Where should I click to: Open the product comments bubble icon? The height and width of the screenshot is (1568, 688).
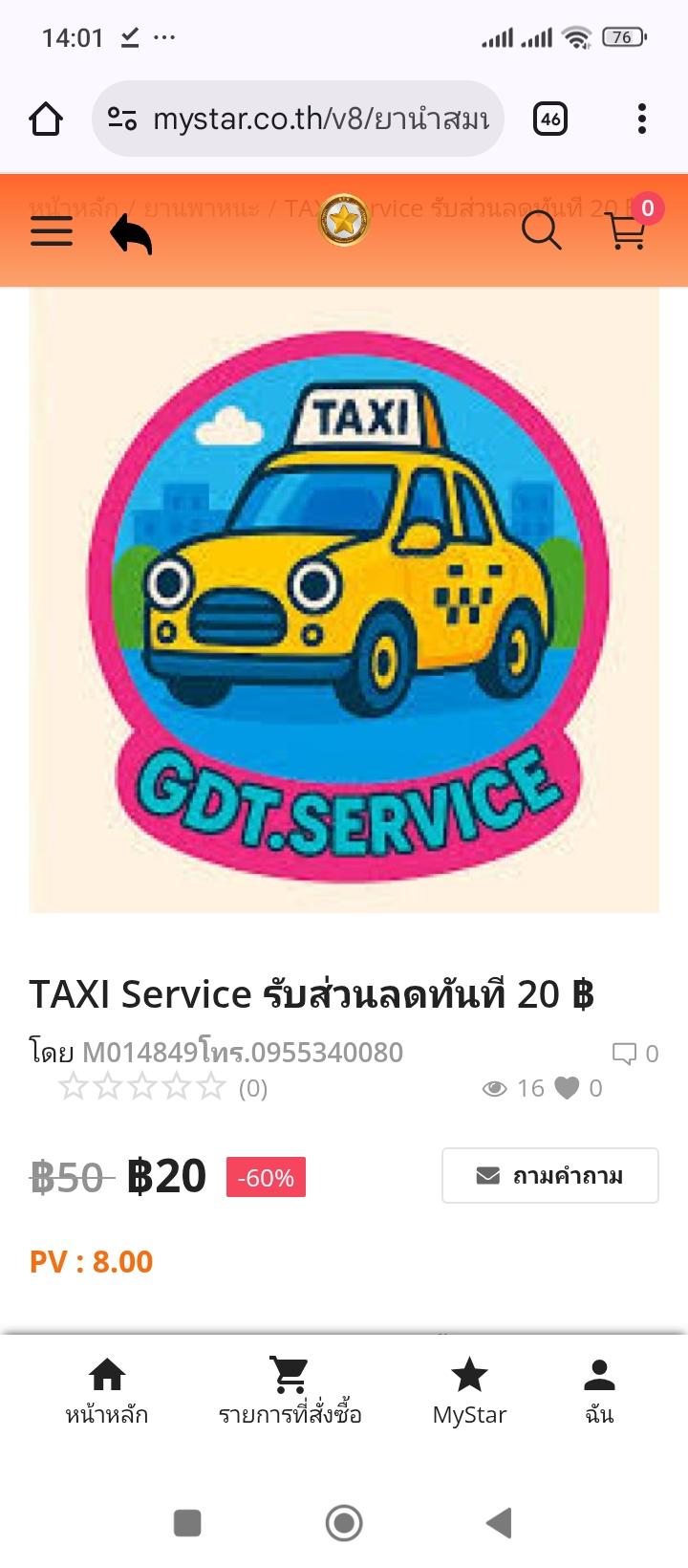(624, 1054)
